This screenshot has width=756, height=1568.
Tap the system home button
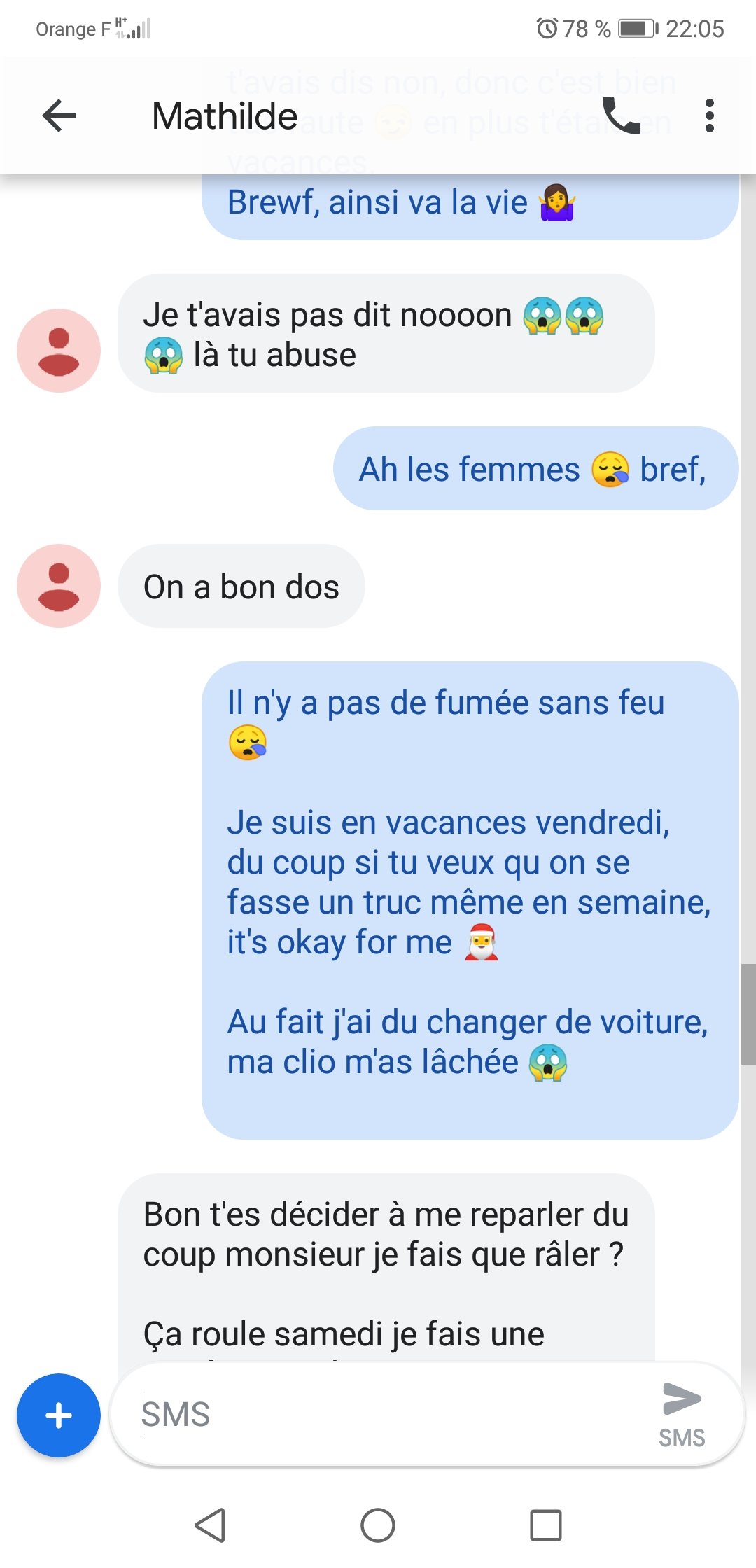pyautogui.click(x=378, y=1525)
